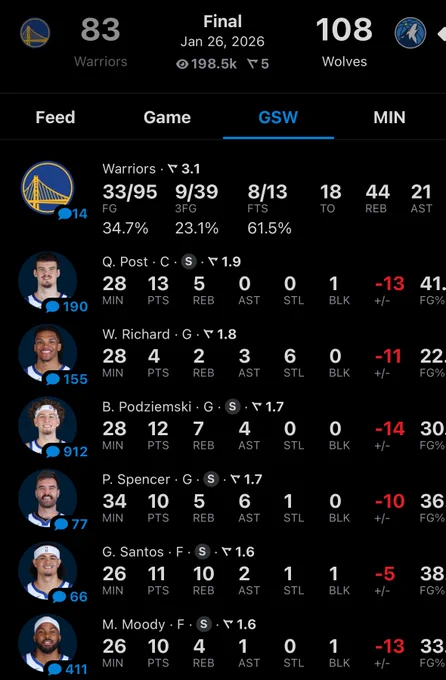The image size is (446, 680).
Task: Open the Warriors team stats row
Action: [x=223, y=199]
